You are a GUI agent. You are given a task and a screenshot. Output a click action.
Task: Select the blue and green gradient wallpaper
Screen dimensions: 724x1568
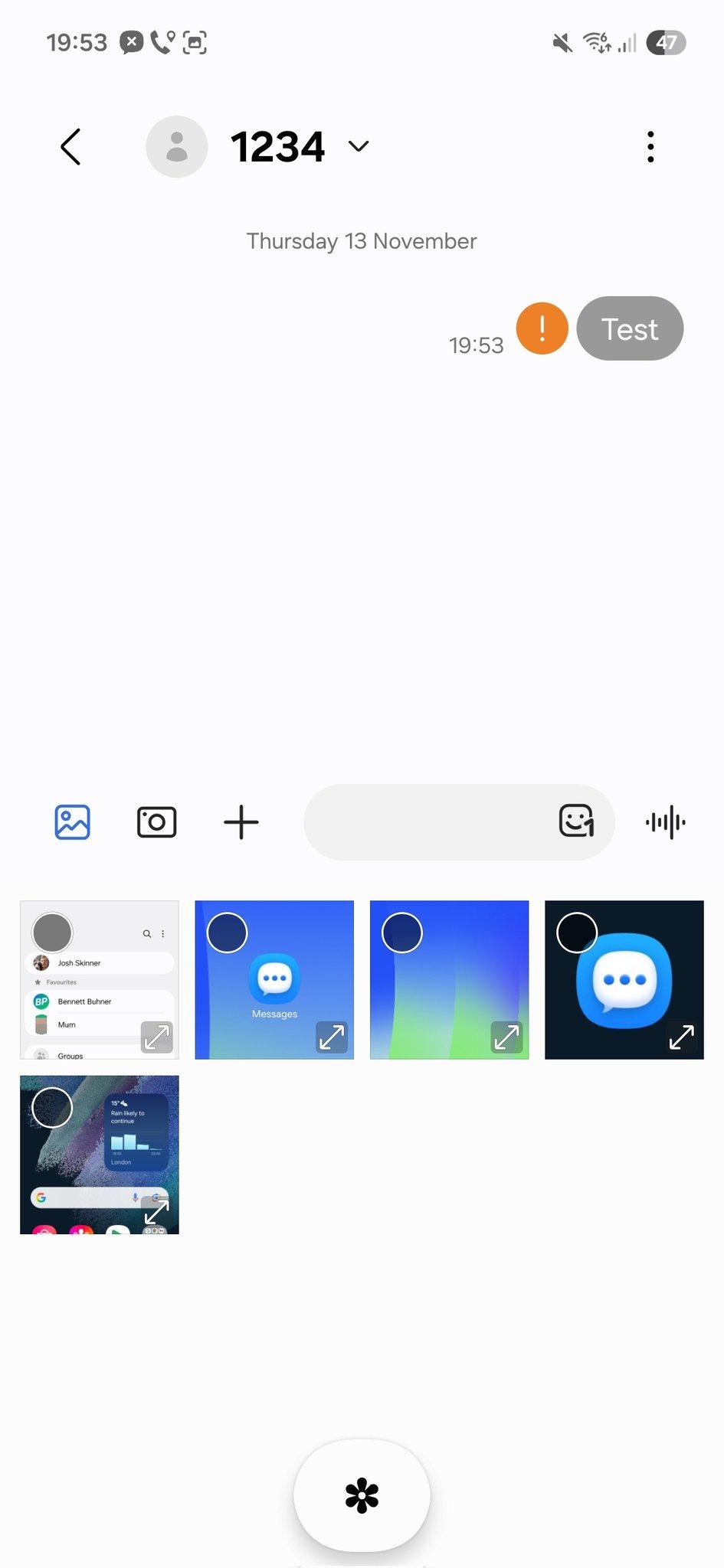pos(402,933)
